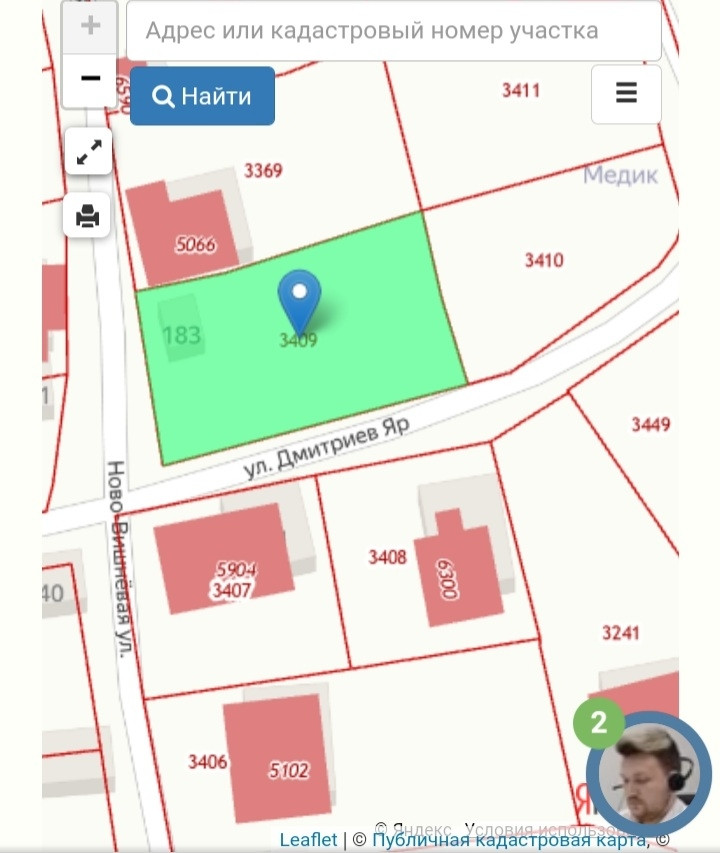Image resolution: width=720 pixels, height=853 pixels.
Task: Toggle fullscreen map view
Action: pyautogui.click(x=88, y=153)
